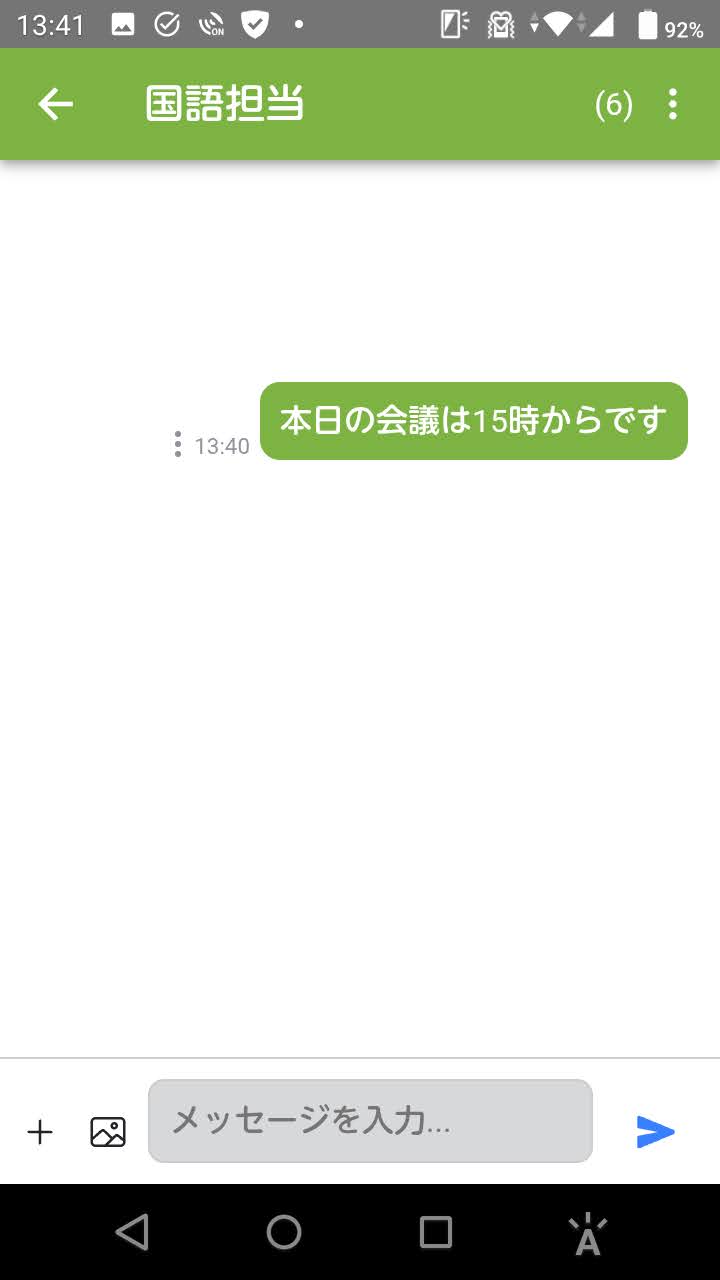Open the plus attachment menu

40,1132
